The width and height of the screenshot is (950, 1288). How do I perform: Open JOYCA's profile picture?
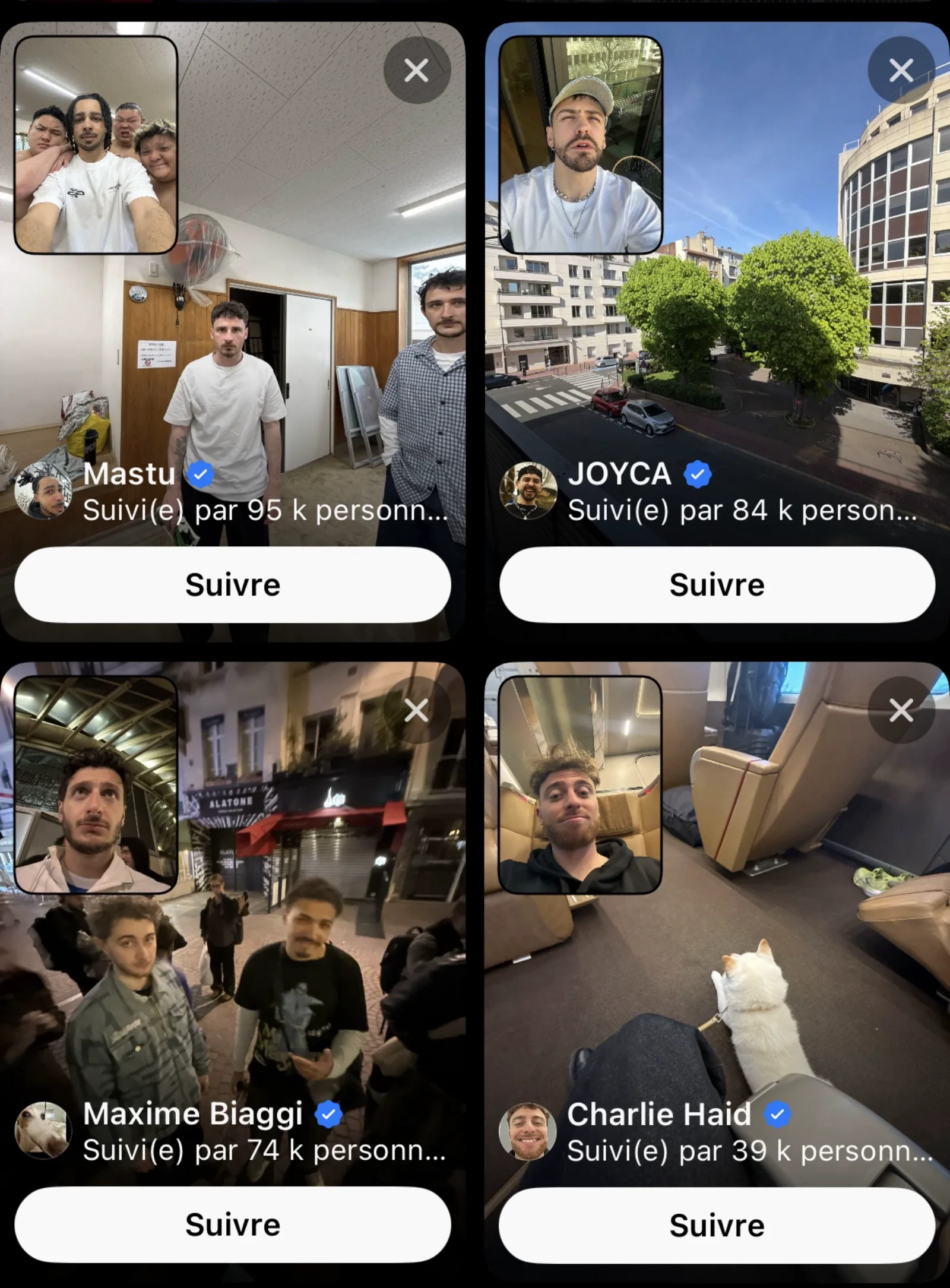click(528, 491)
